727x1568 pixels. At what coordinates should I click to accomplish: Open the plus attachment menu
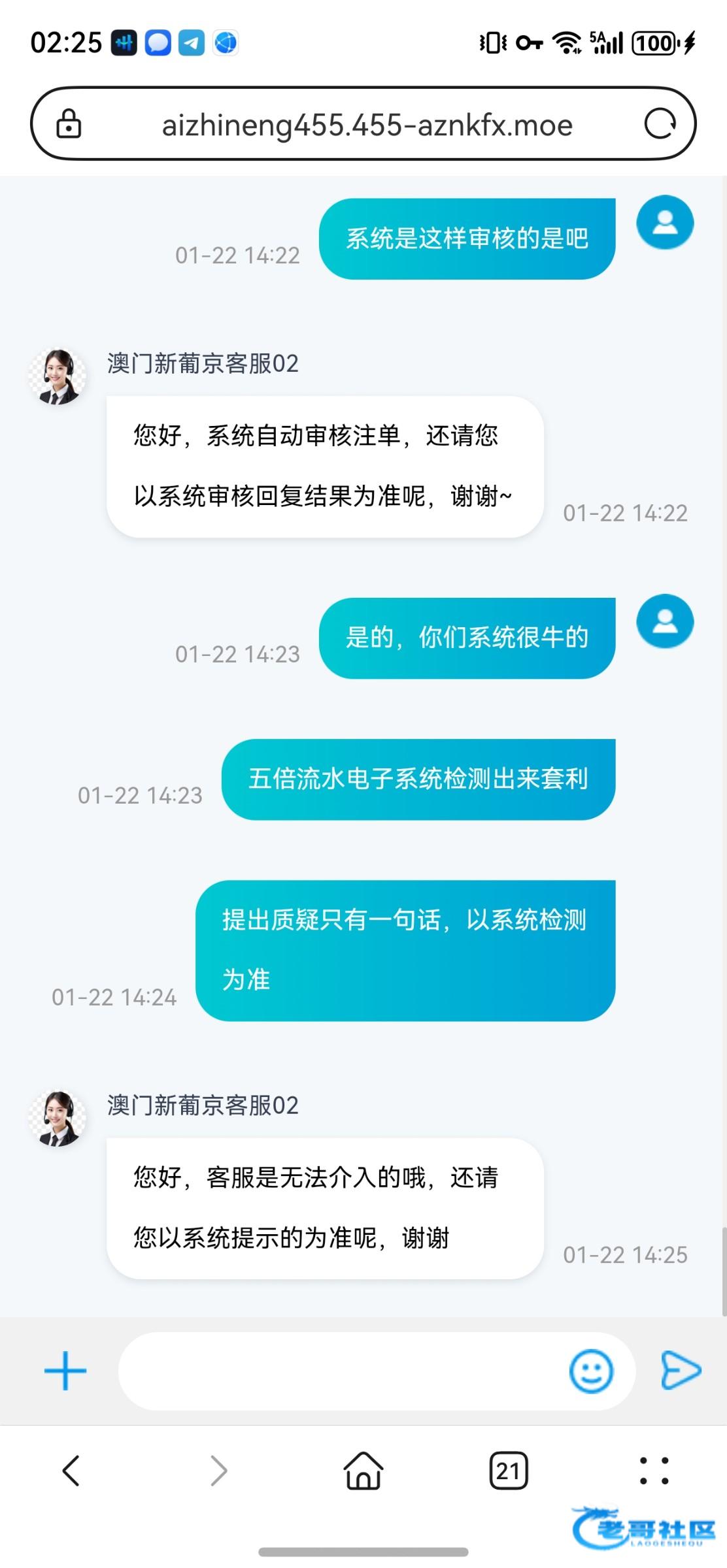tap(65, 1371)
